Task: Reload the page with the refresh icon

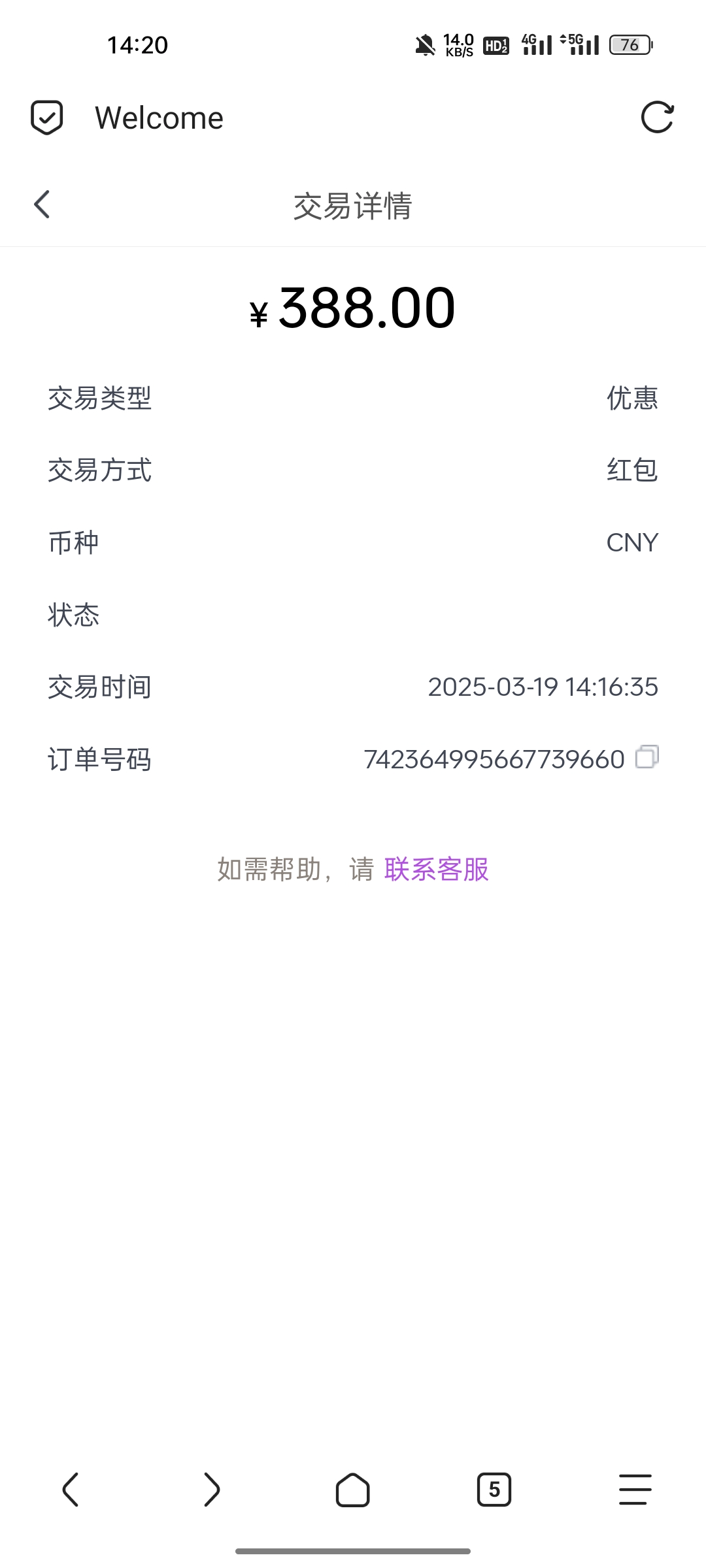Action: point(657,118)
